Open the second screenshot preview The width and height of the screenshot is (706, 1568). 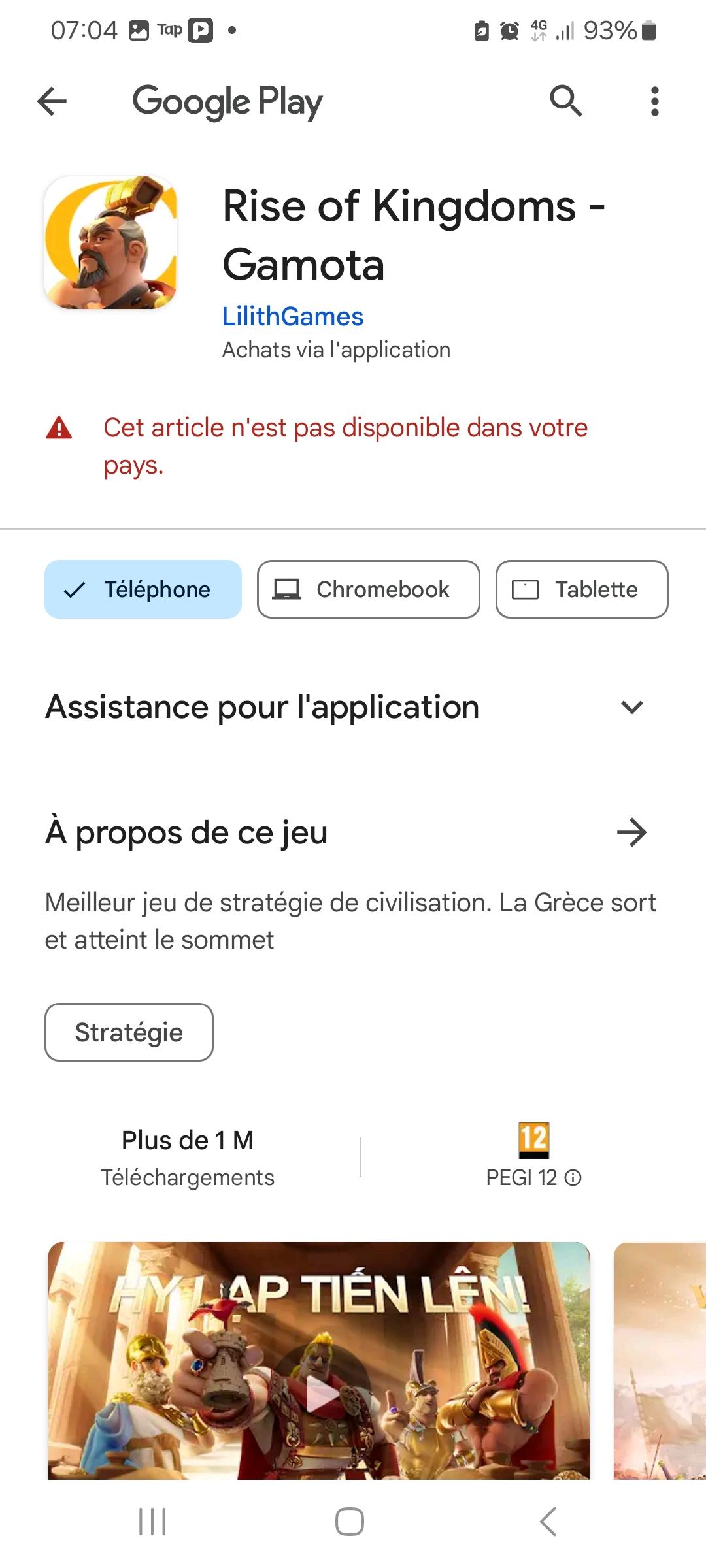(660, 1359)
